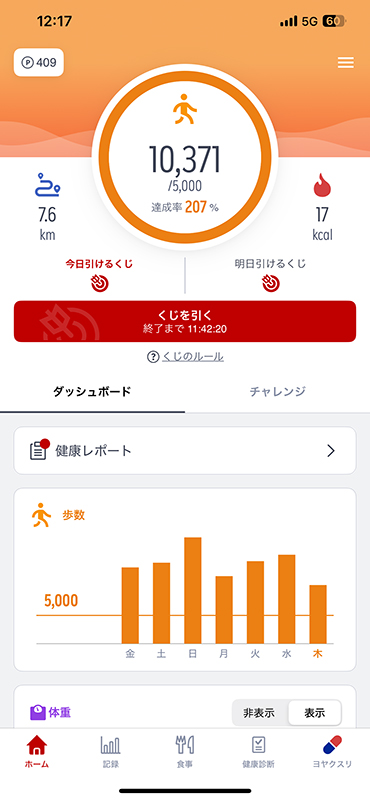Viewport: 370px width, 800px height.
Task: Go to the ホーム tab
Action: coord(37,752)
